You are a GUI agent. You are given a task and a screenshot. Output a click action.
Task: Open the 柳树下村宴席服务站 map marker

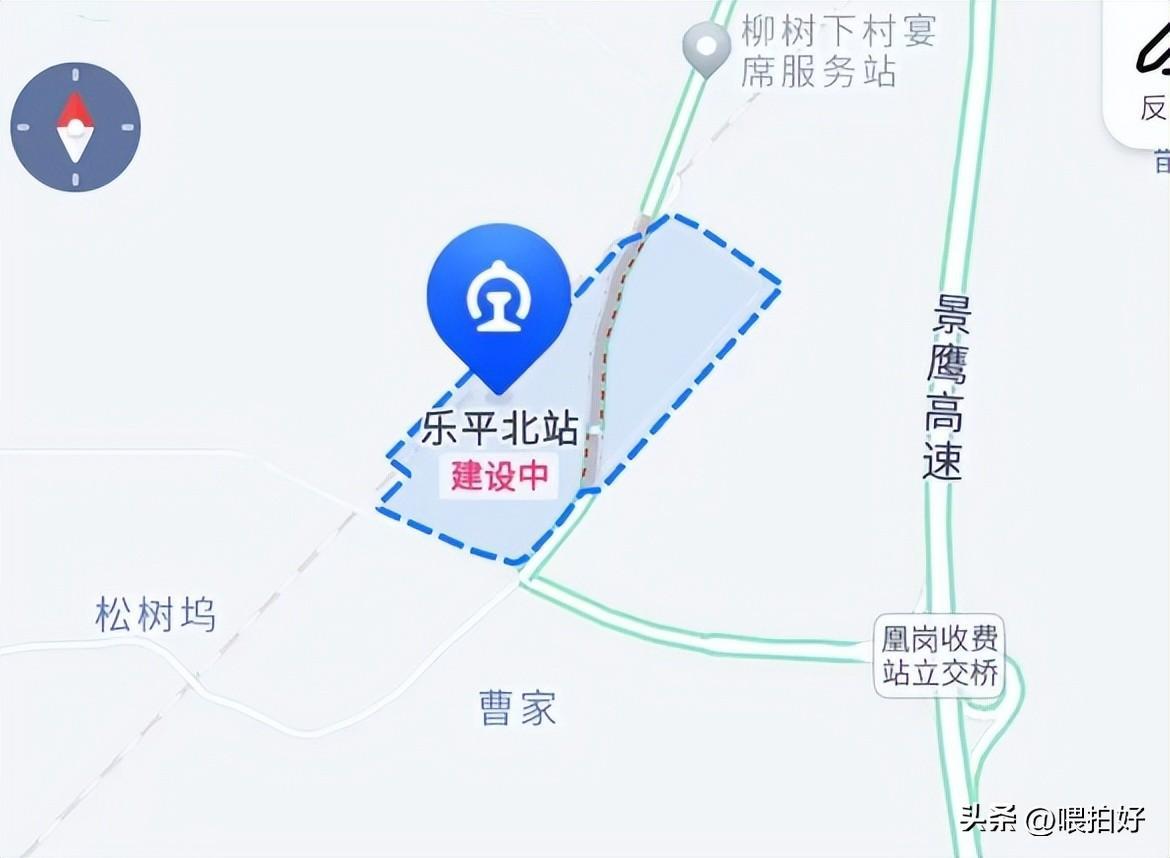pos(707,48)
